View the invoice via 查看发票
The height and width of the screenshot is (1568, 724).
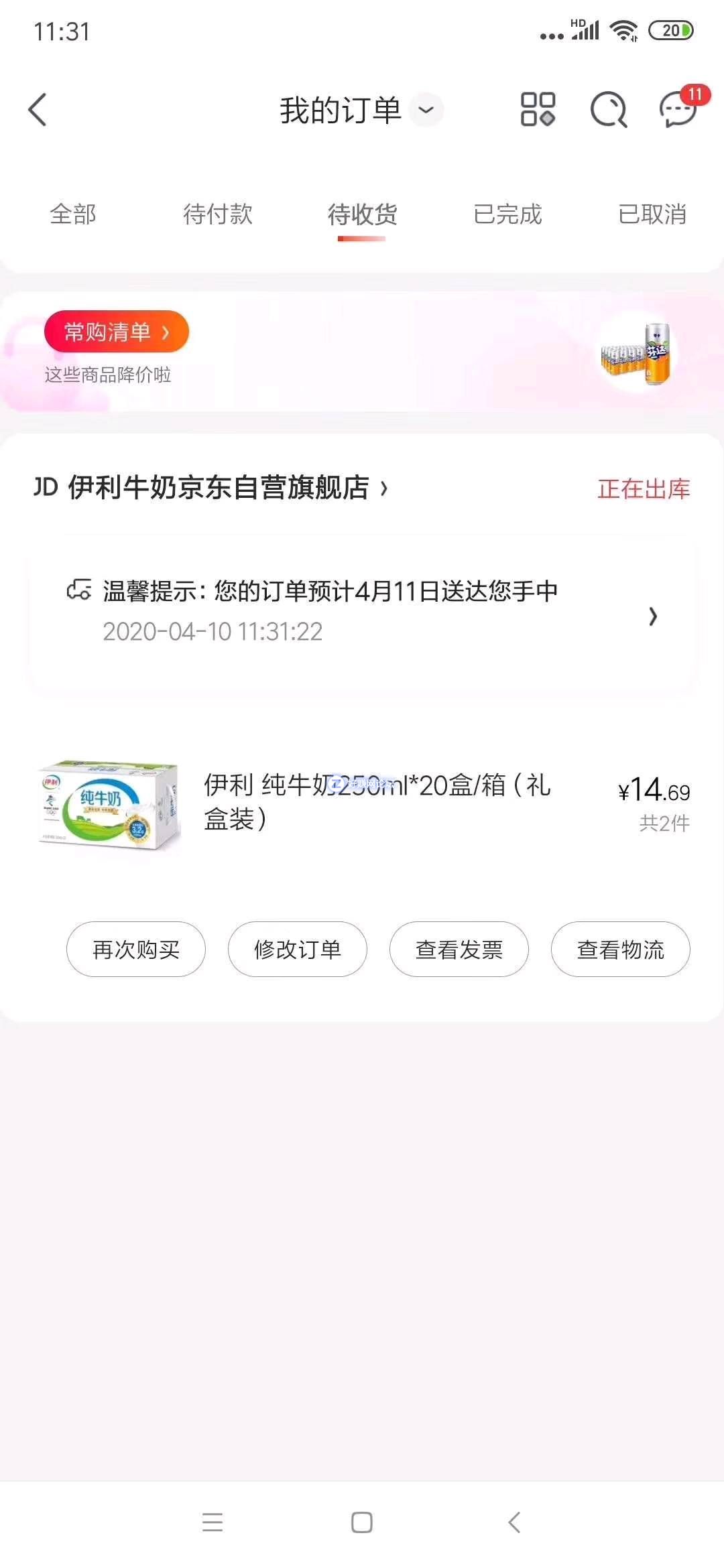(x=459, y=950)
